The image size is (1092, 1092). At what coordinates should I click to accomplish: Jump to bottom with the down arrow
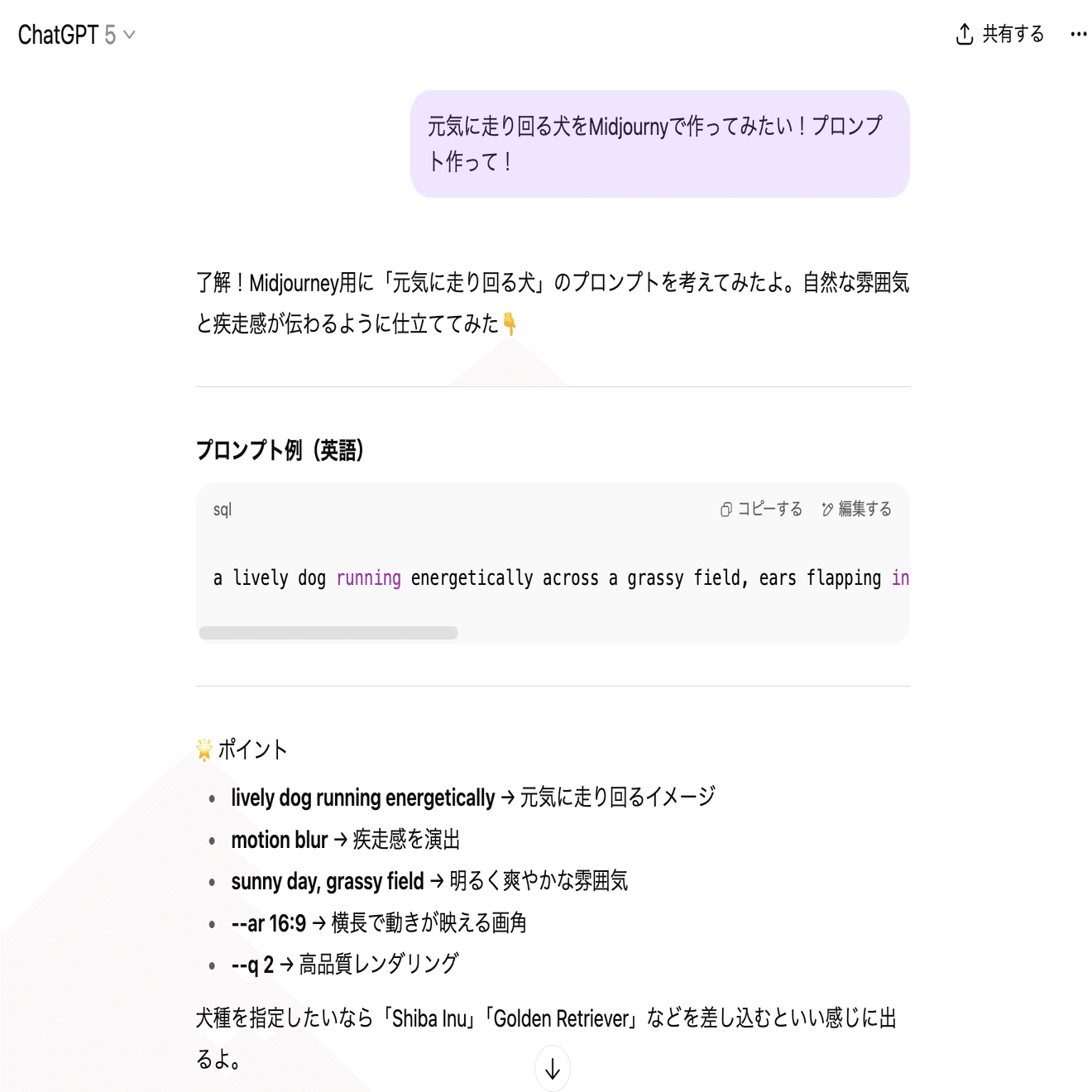[553, 1069]
